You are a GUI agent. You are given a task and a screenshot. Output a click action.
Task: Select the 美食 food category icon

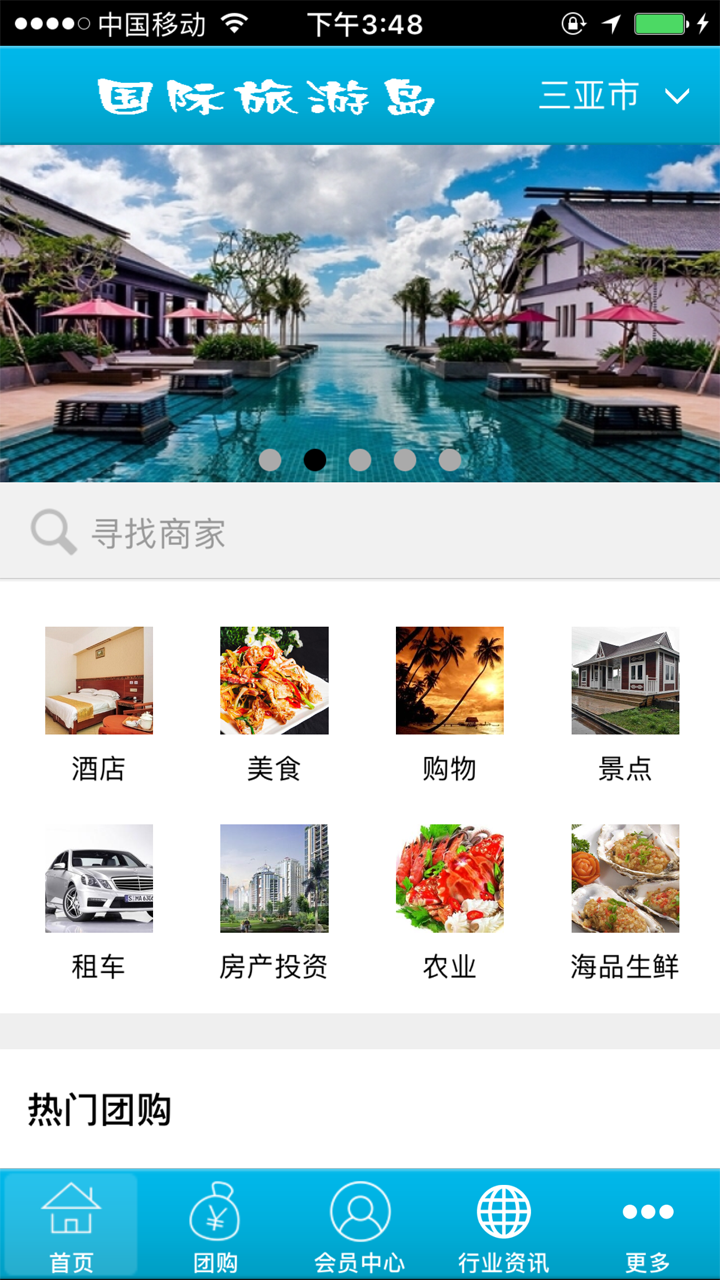coord(273,681)
